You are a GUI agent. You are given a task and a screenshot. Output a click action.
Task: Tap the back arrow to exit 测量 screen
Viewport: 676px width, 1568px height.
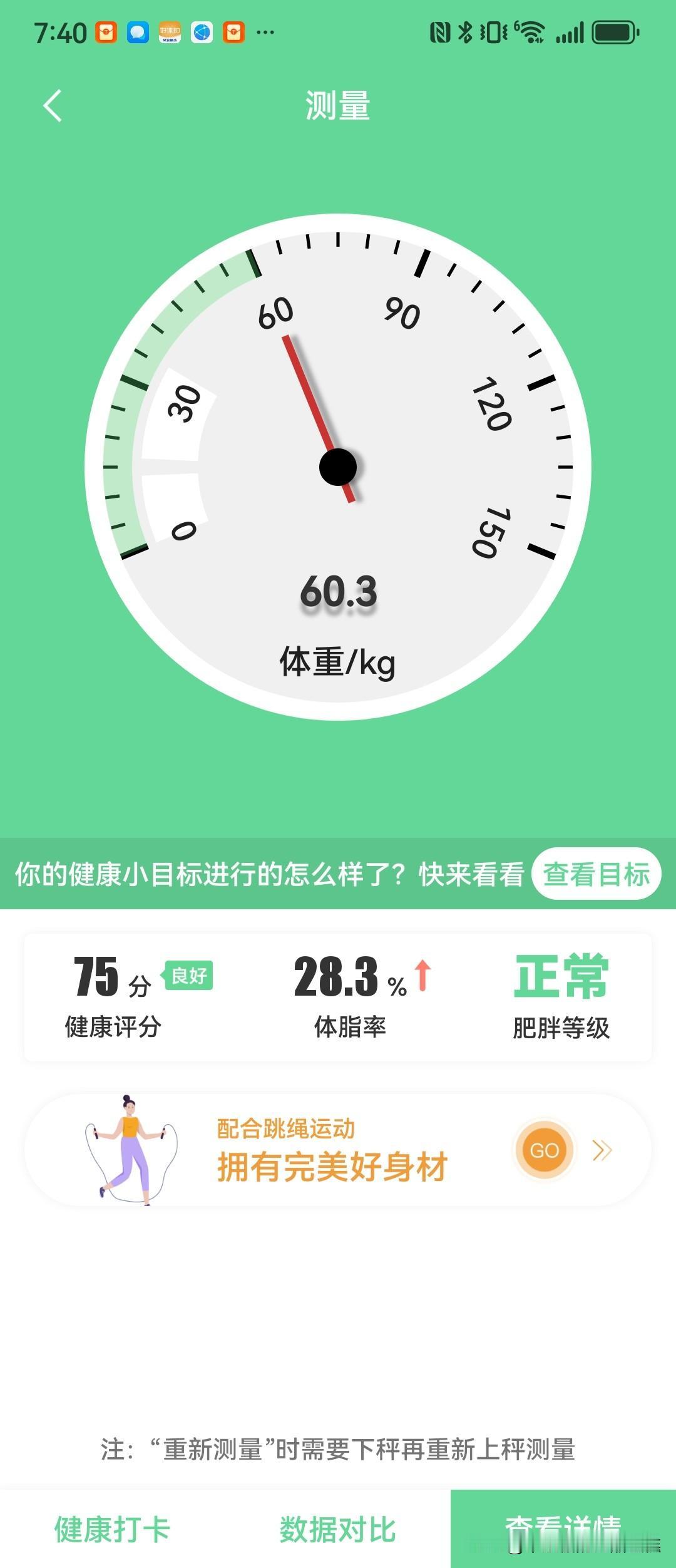(53, 106)
